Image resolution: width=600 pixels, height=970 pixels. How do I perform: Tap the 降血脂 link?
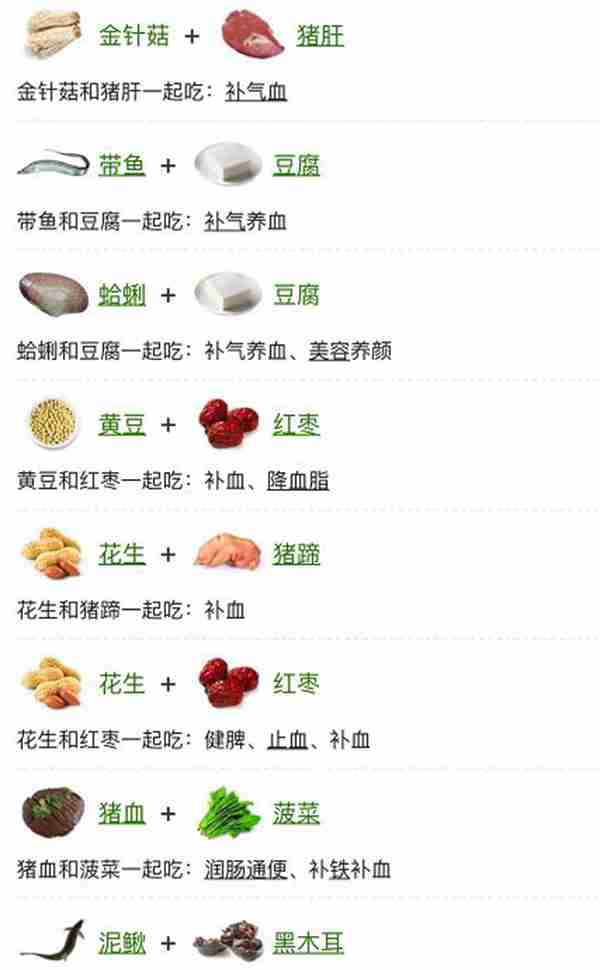coord(298,481)
